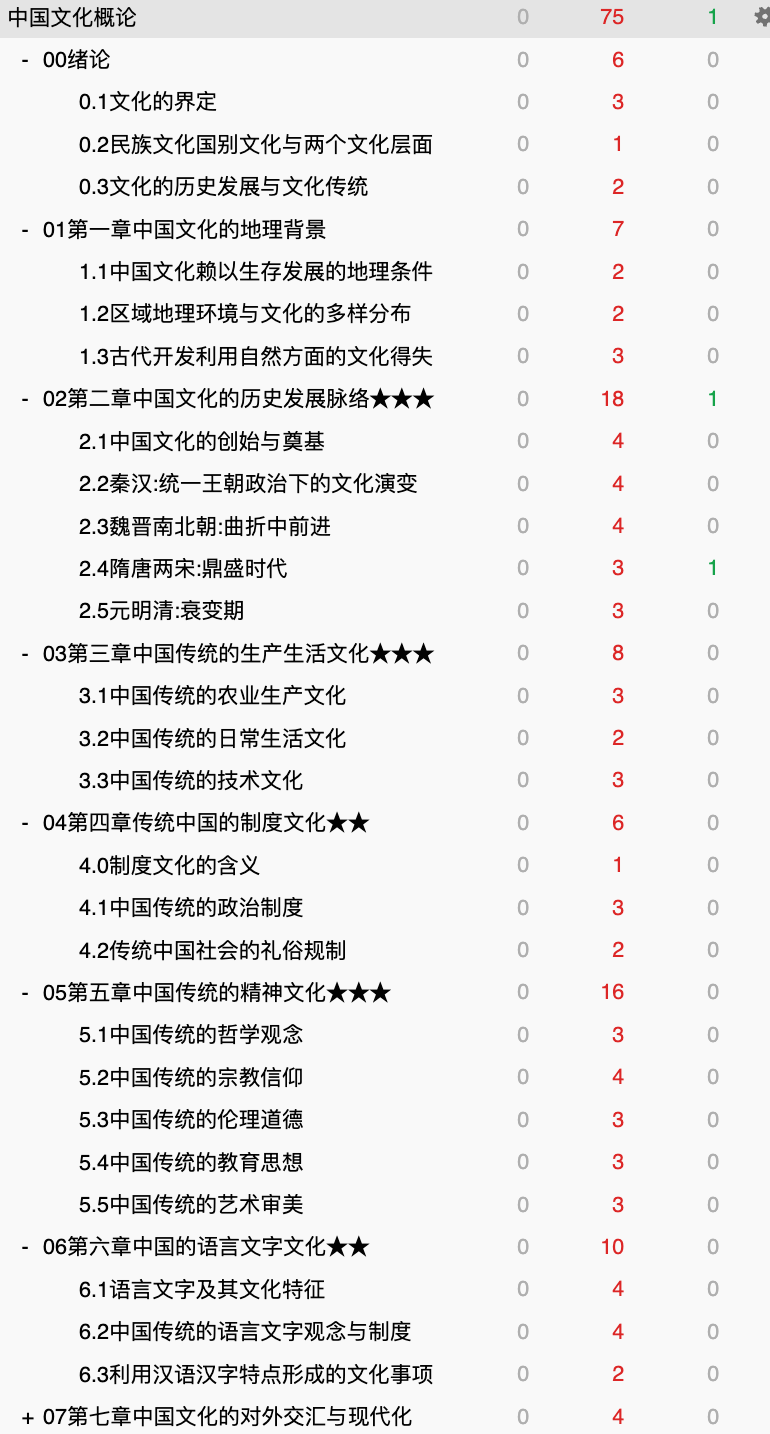Open the gear settings for 中国文化概论
The height and width of the screenshot is (1434, 770).
pos(761,17)
